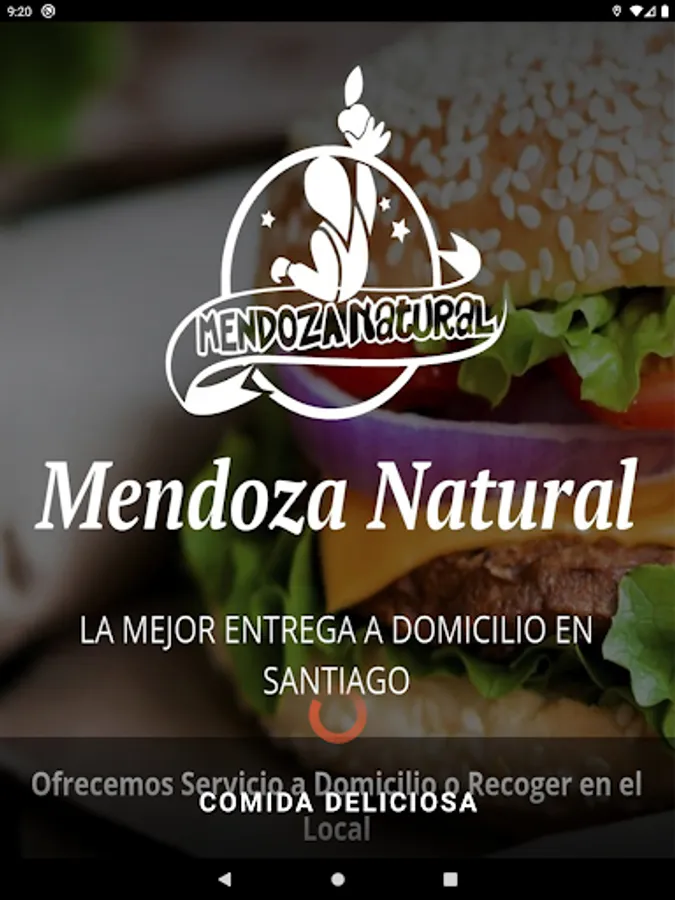Screen dimensions: 675x900
Task: Return to the device home screen
Action: pos(338,879)
